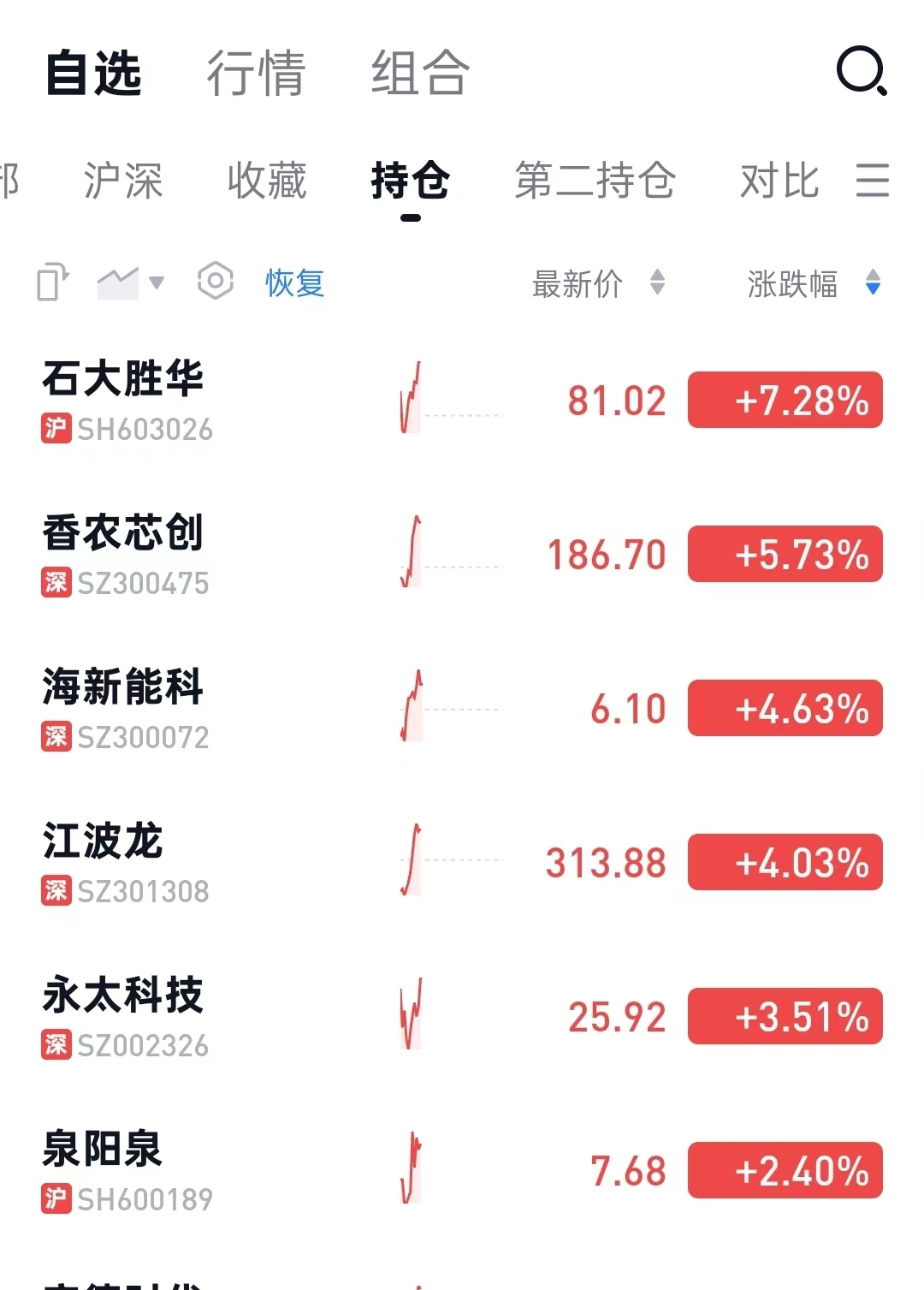Tap the rotate-screen view icon
Screen dimensions: 924x1290
tap(52, 282)
